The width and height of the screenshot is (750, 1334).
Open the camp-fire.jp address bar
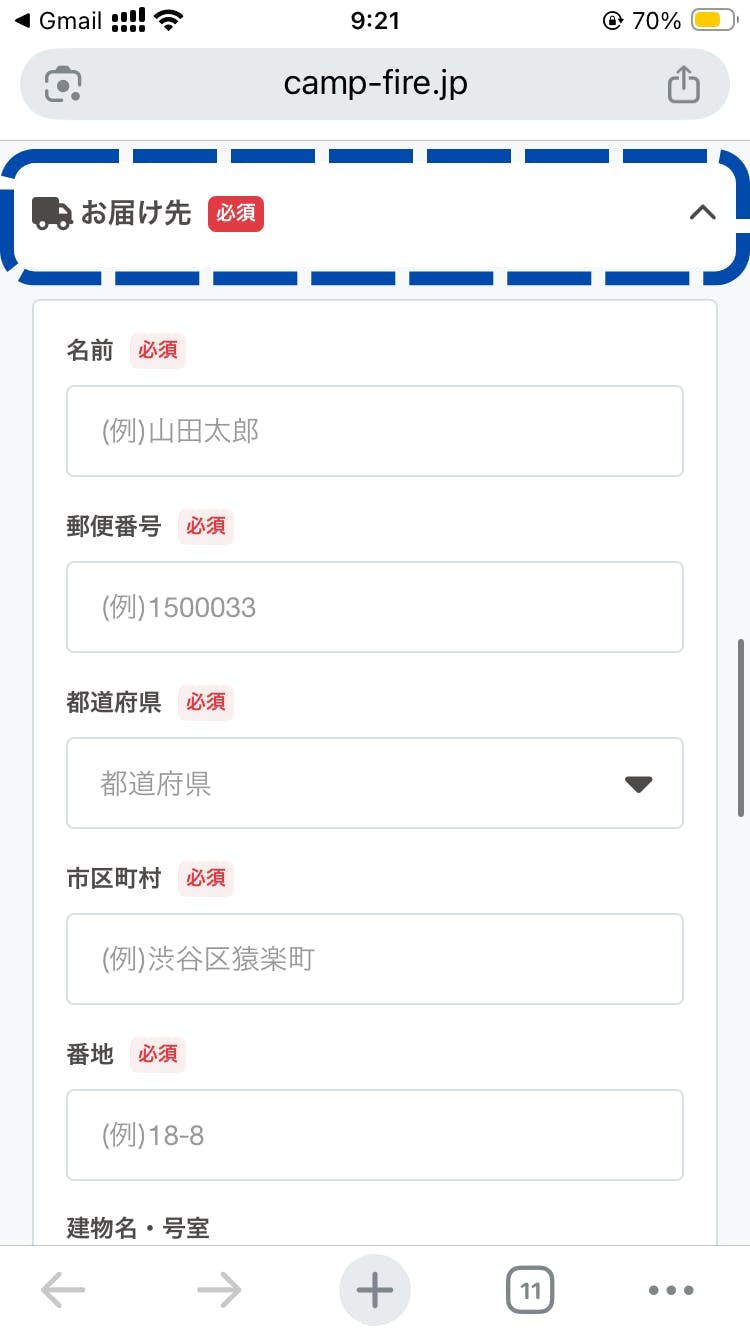click(375, 84)
